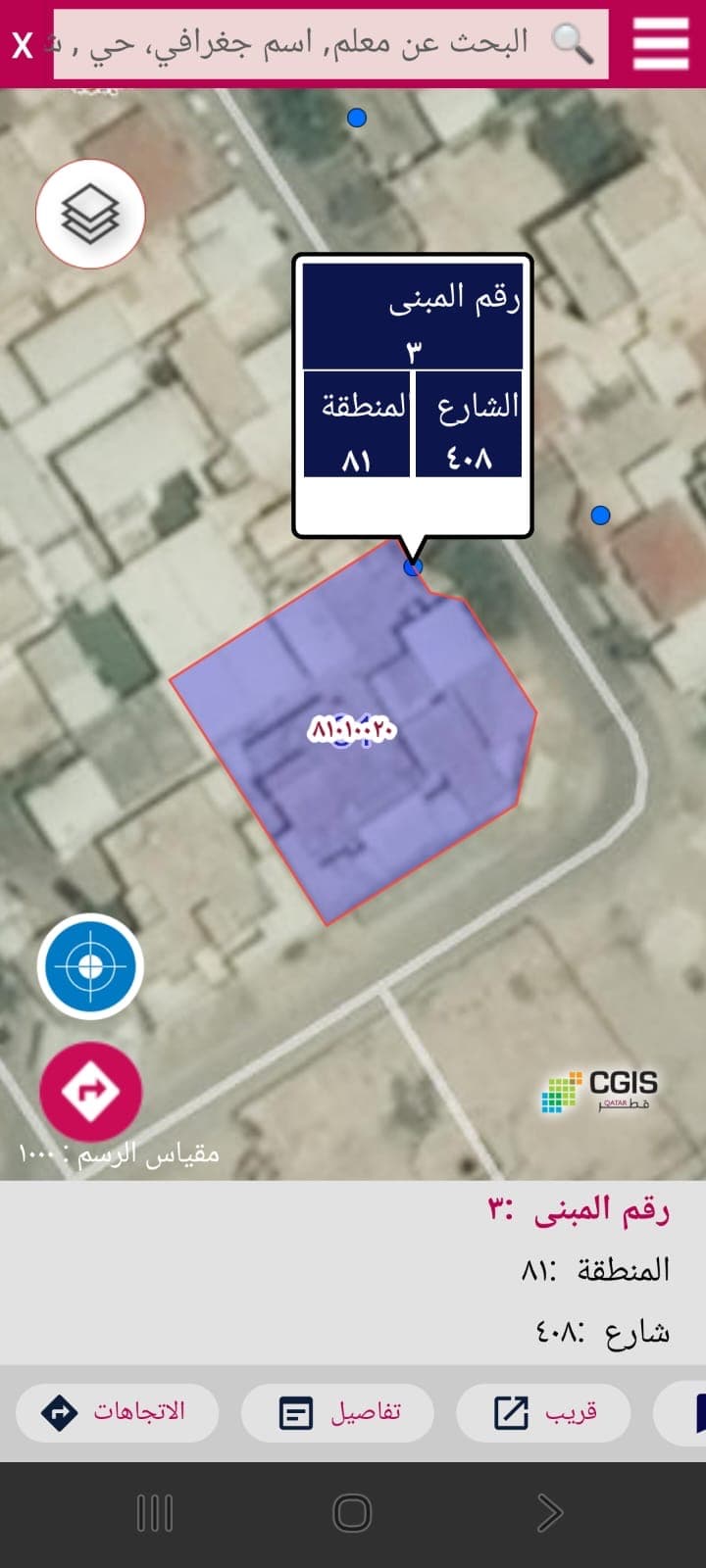Tap the place search field

click(x=330, y=44)
